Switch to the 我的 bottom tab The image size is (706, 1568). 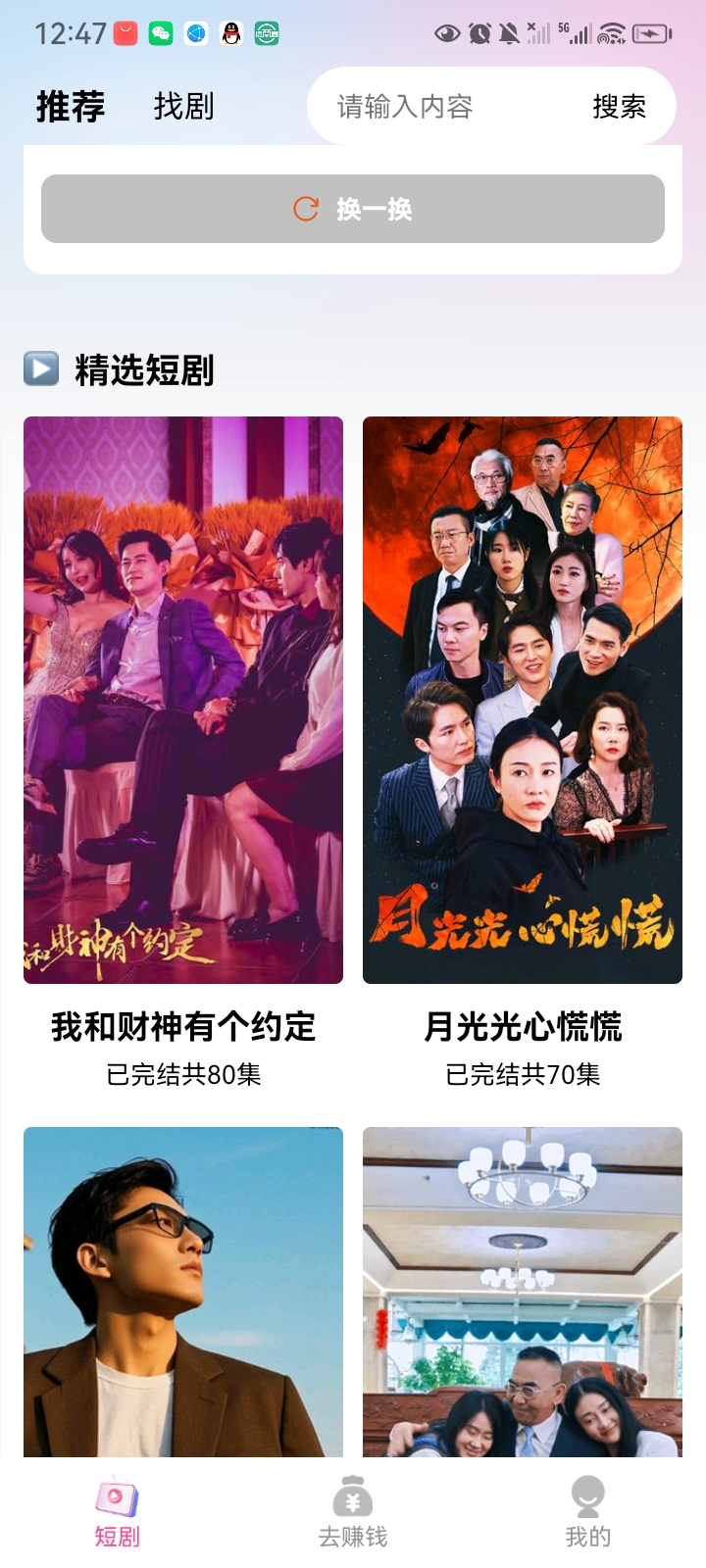[587, 1513]
